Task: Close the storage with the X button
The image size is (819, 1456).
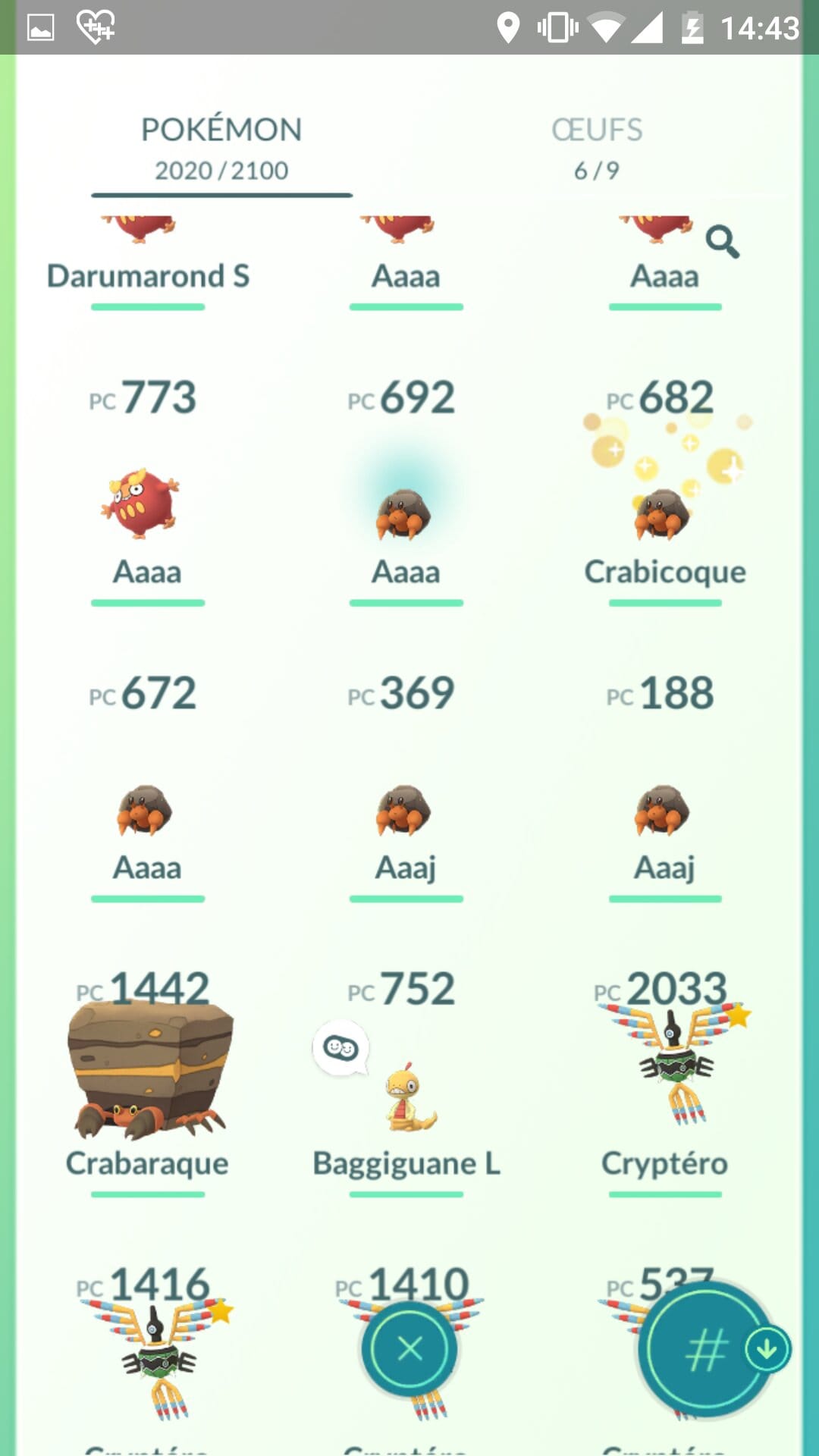Action: (x=409, y=1349)
